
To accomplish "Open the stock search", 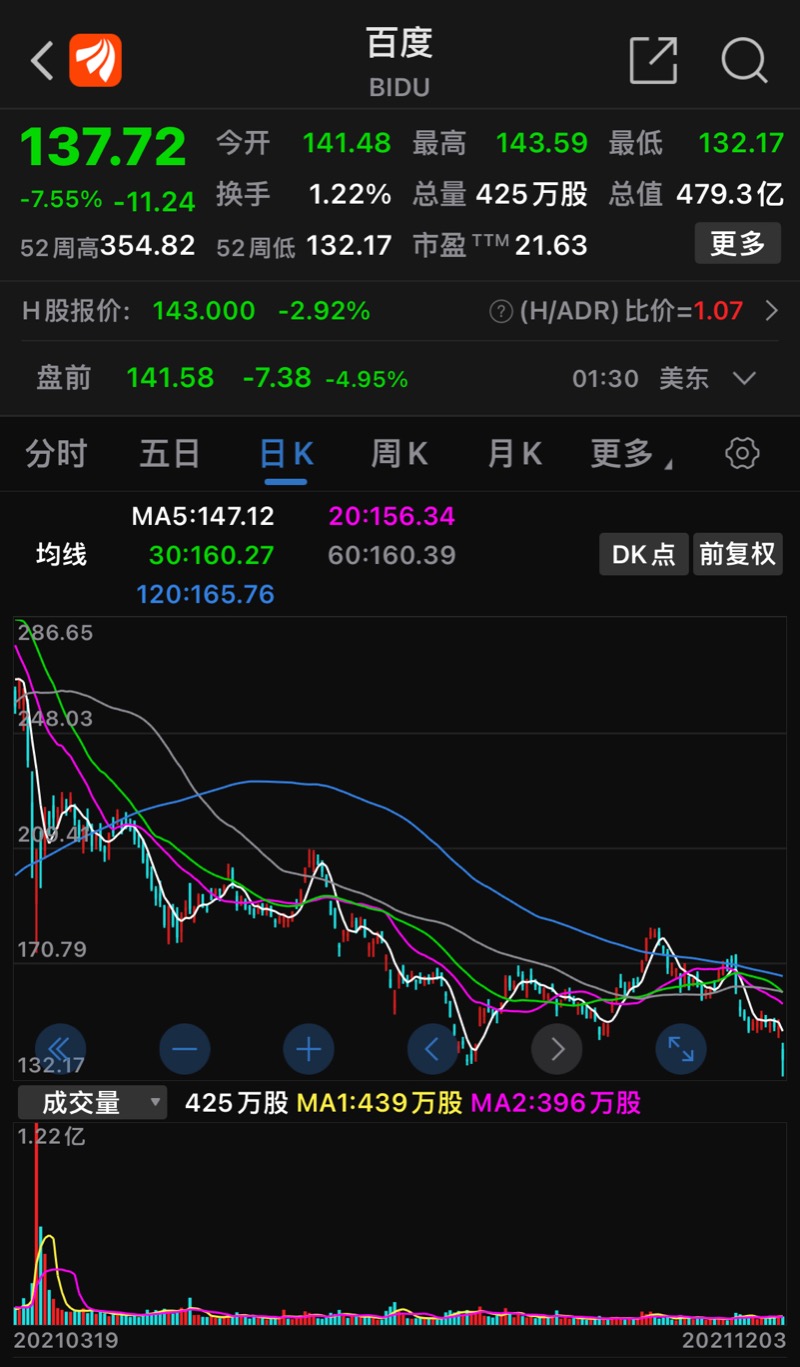I will 744,61.
